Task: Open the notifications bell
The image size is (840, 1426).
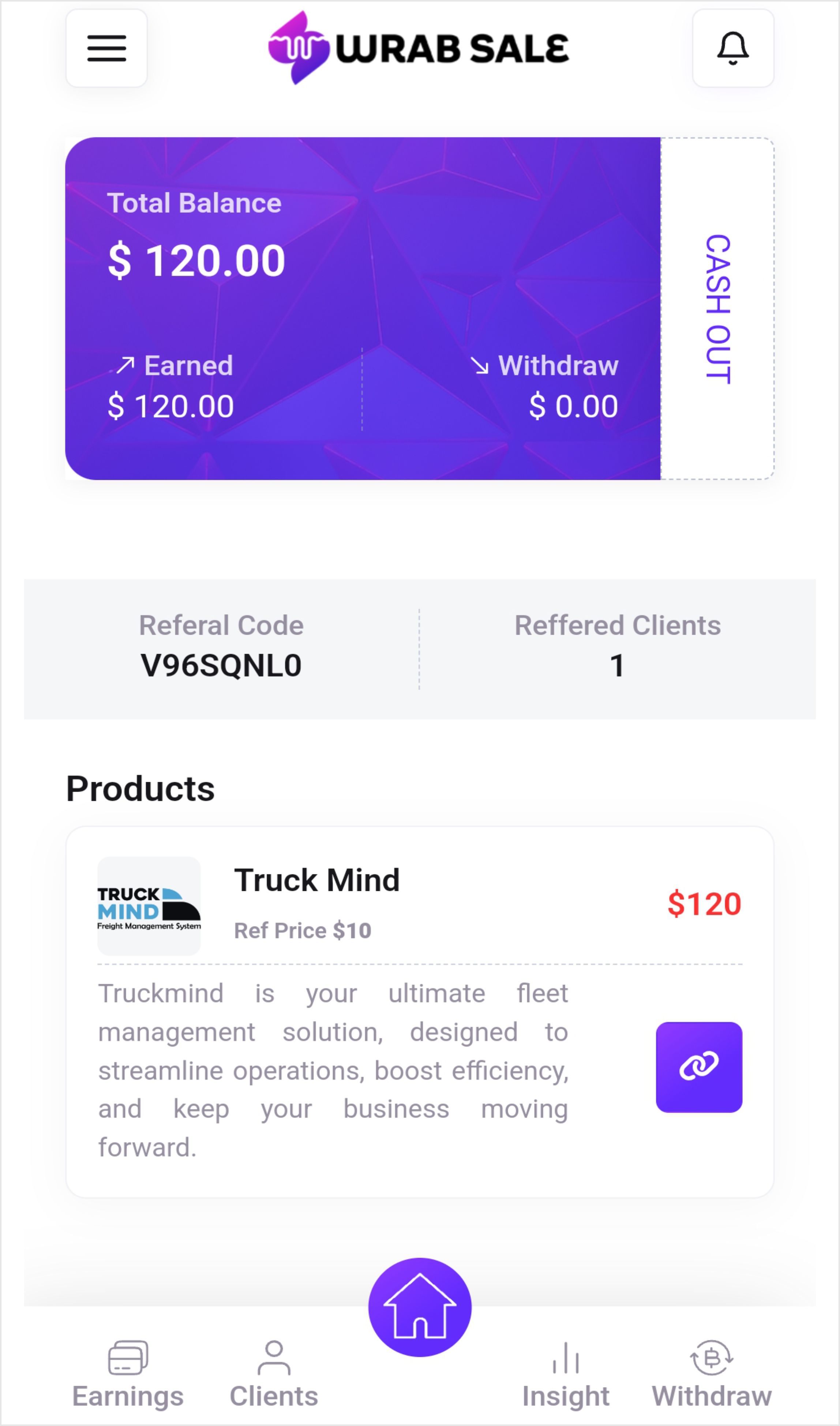Action: [732, 48]
